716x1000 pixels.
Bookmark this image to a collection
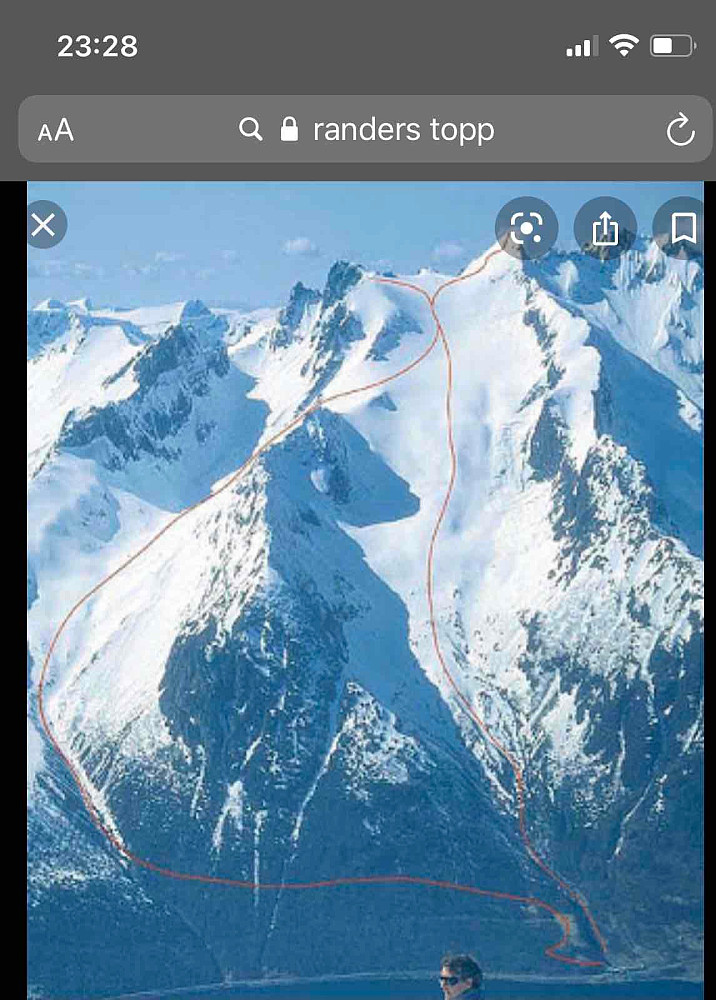(683, 230)
